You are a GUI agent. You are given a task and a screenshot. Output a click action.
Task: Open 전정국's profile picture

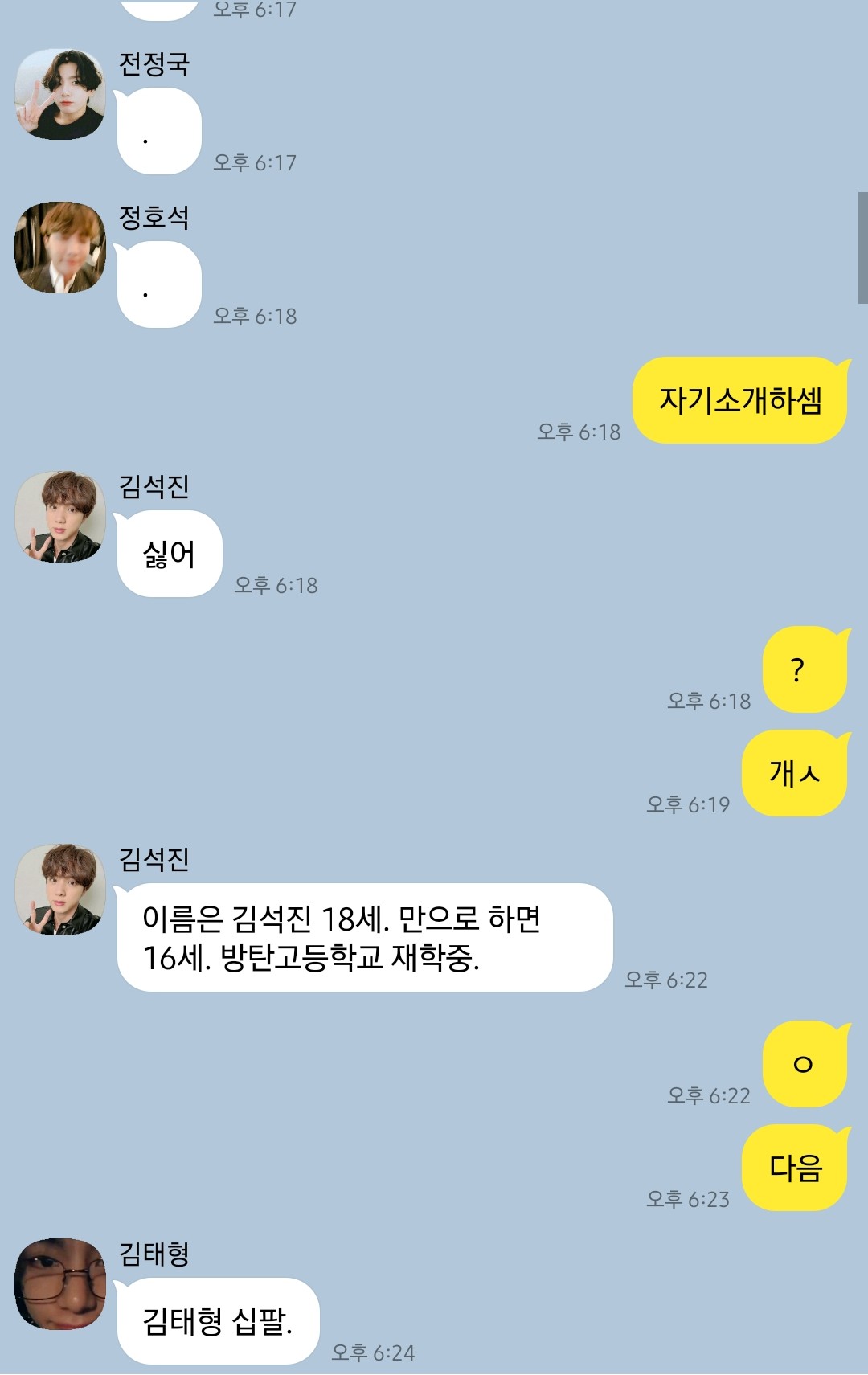[60, 94]
